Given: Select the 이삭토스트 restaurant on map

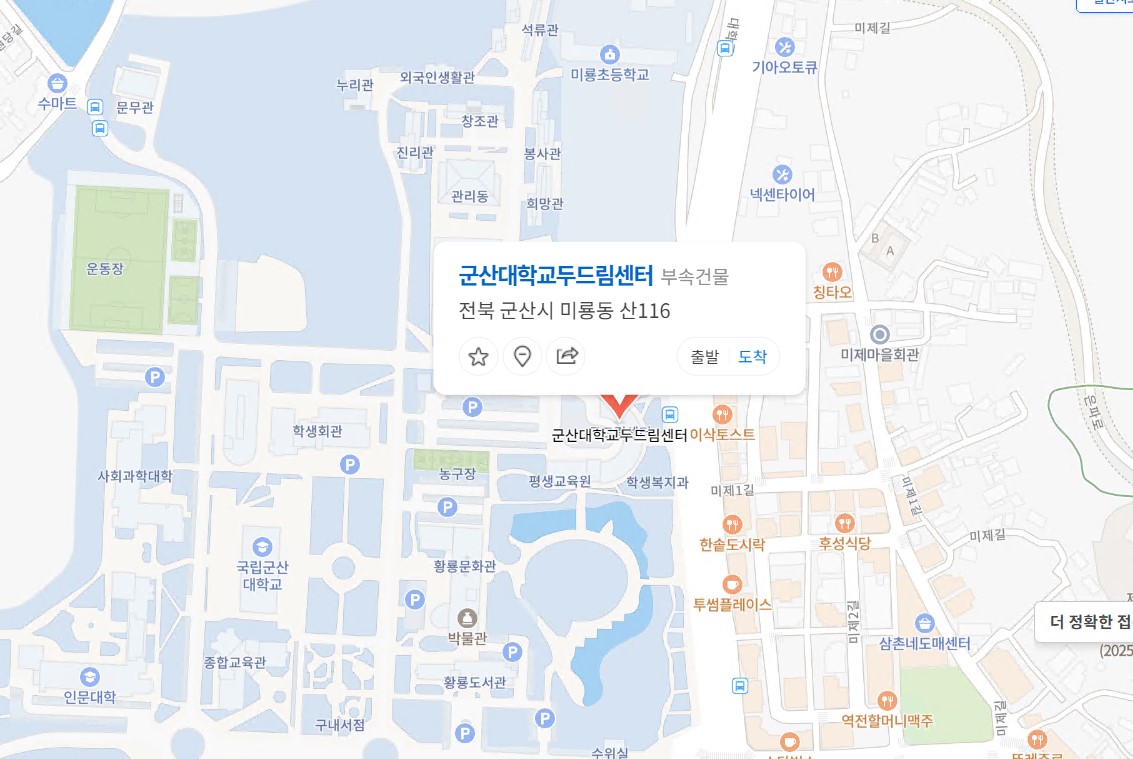Looking at the screenshot, I should tap(722, 414).
